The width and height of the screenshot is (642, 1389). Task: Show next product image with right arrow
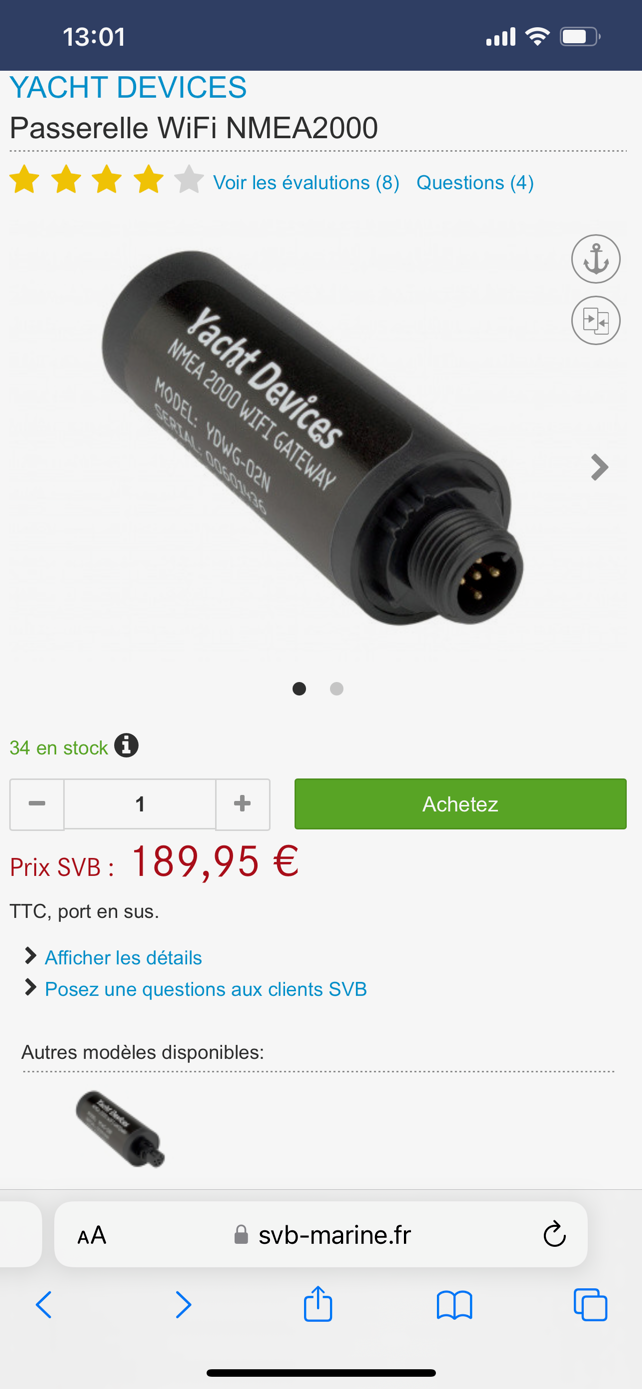(599, 467)
